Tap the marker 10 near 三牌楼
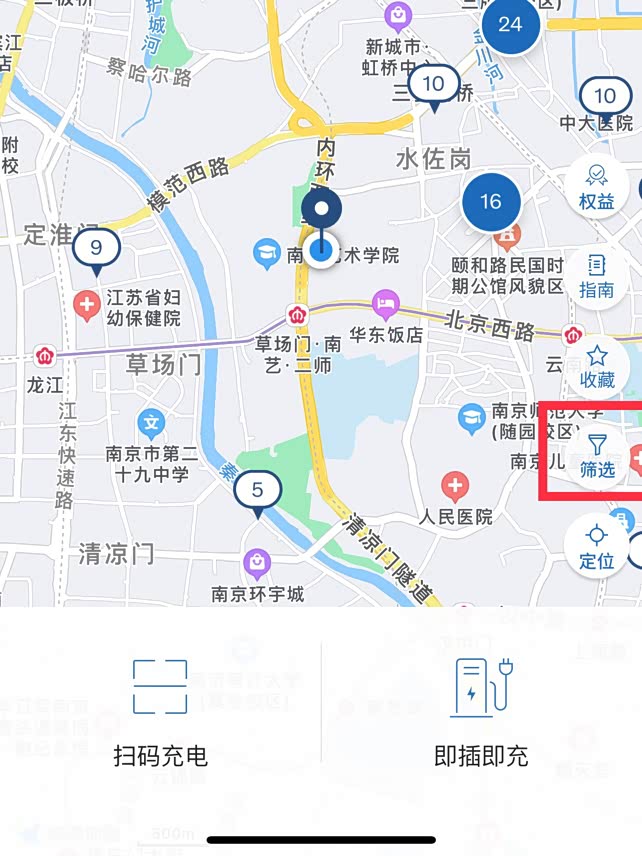Image resolution: width=642 pixels, height=856 pixels. (434, 88)
